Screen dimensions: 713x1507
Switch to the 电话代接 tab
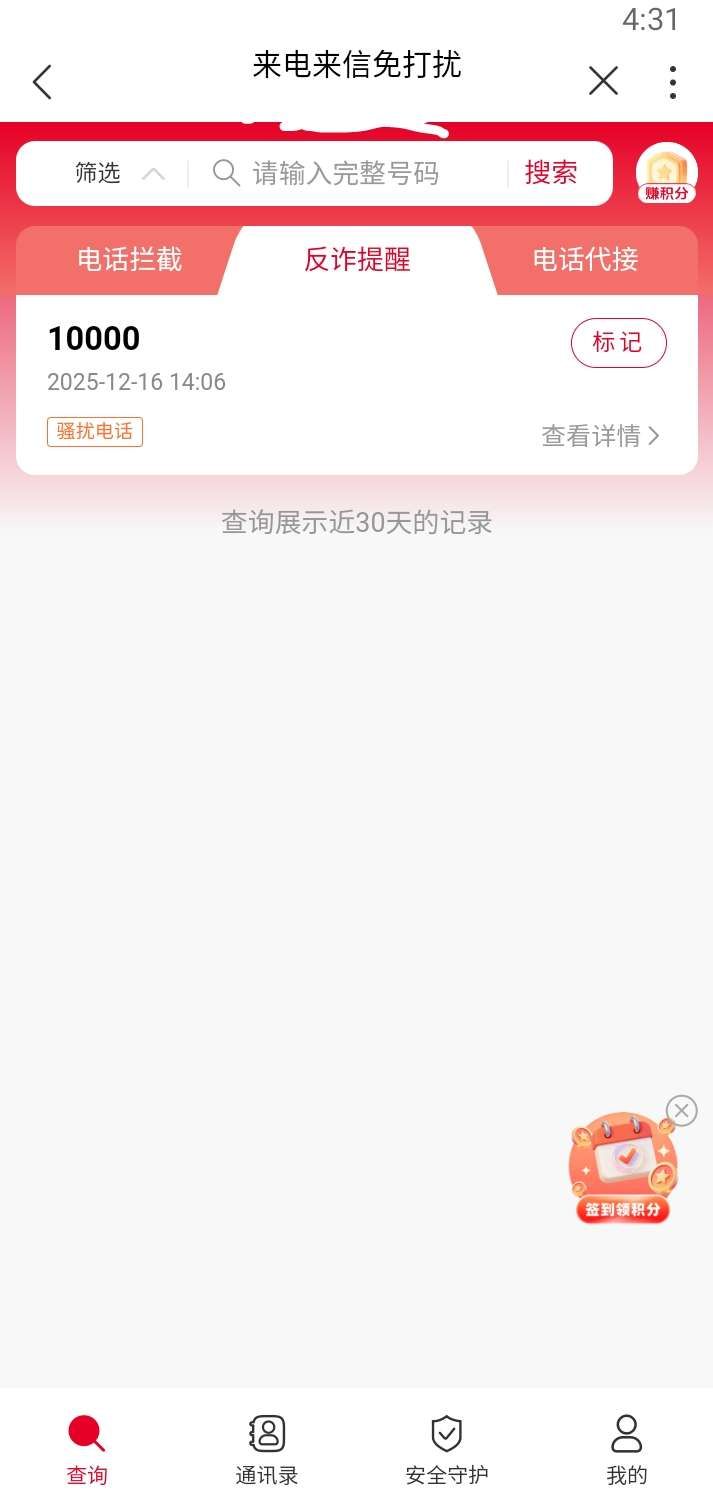pyautogui.click(x=585, y=261)
